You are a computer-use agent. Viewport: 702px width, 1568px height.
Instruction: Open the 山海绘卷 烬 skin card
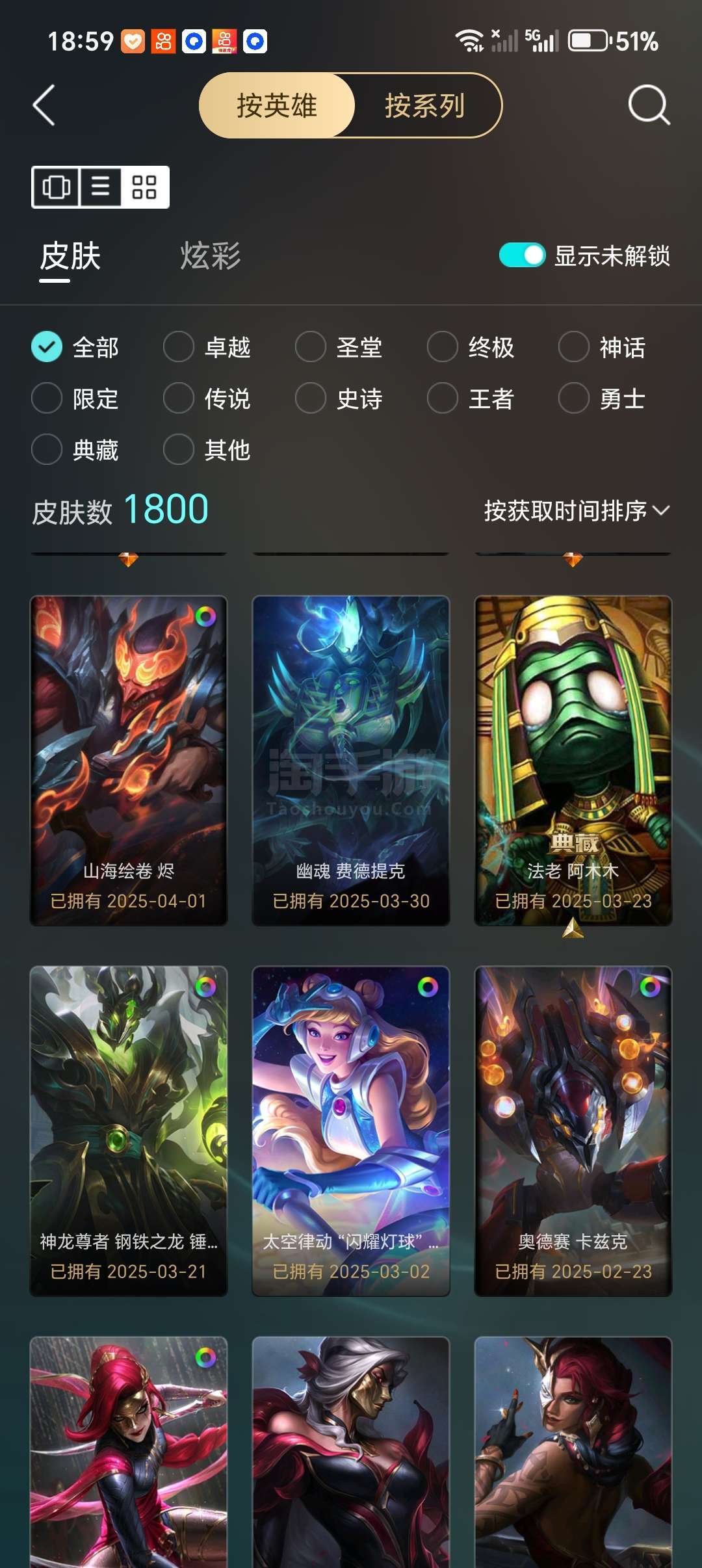click(x=129, y=761)
